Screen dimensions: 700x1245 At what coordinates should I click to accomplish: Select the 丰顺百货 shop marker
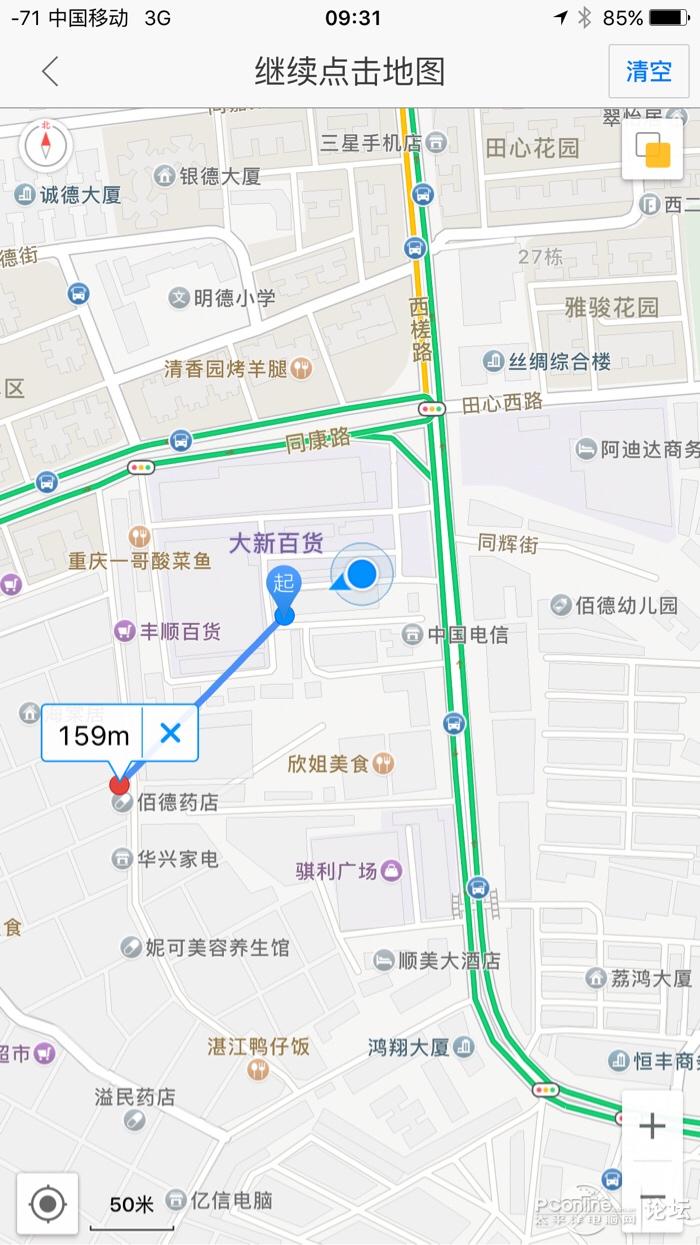click(x=125, y=631)
